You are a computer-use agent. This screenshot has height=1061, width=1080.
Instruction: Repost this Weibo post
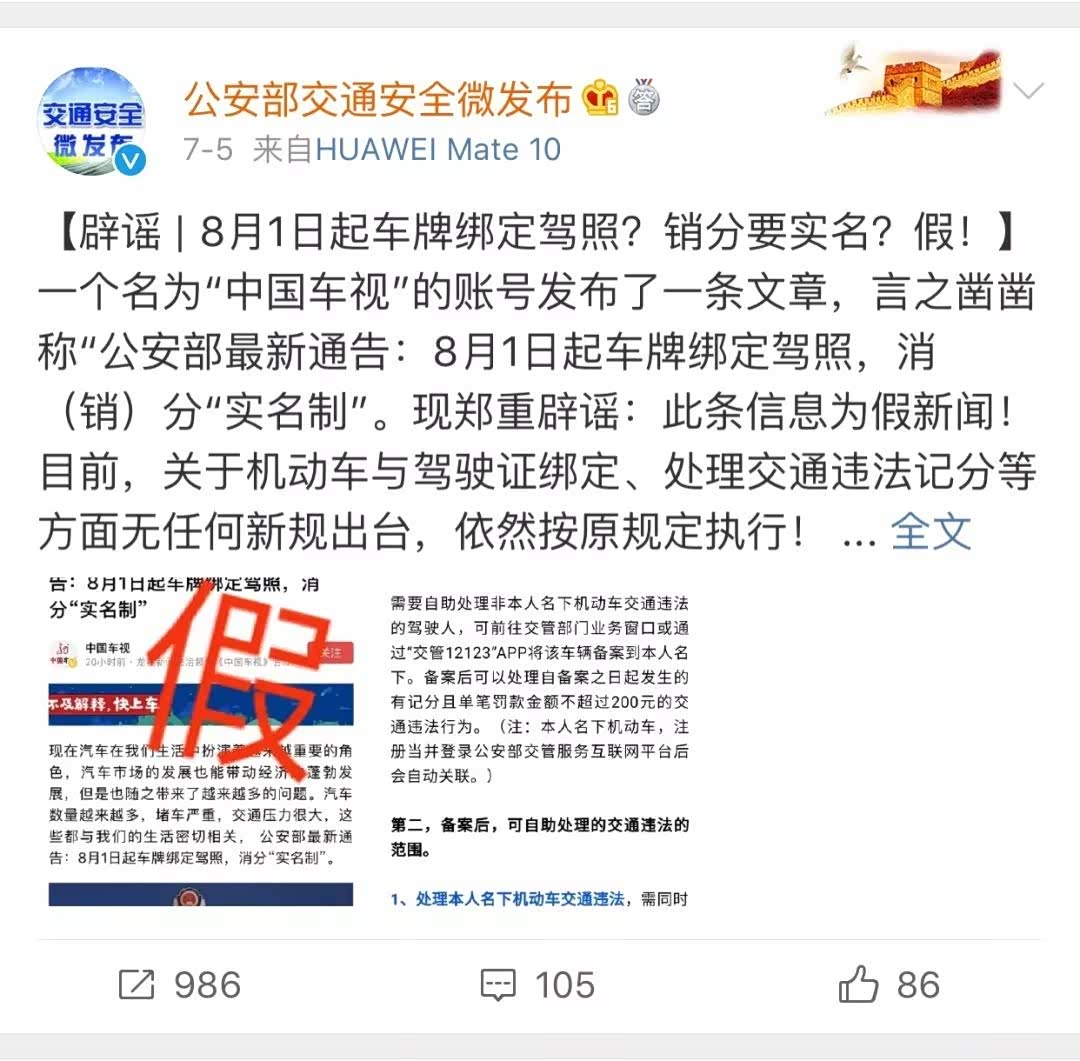pyautogui.click(x=180, y=985)
